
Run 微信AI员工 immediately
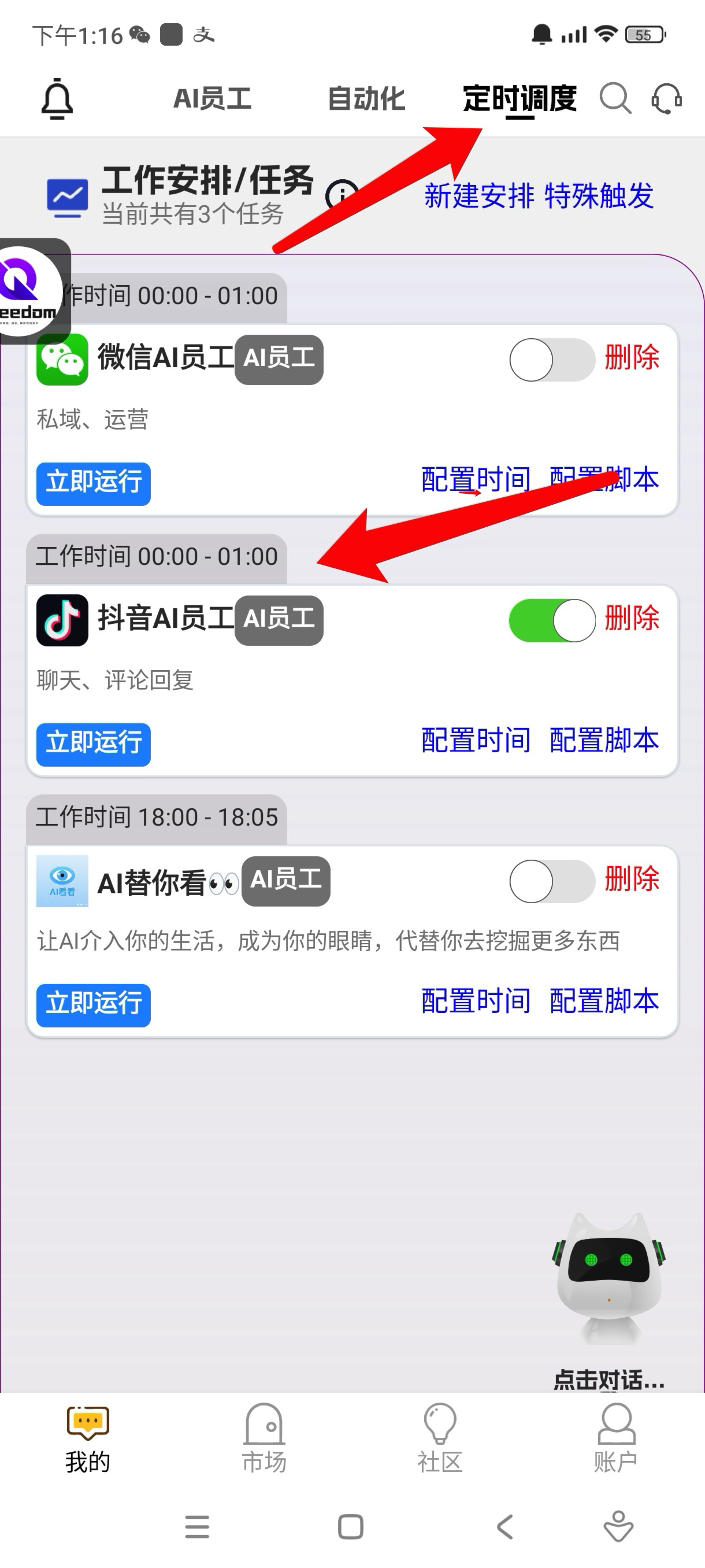93,483
